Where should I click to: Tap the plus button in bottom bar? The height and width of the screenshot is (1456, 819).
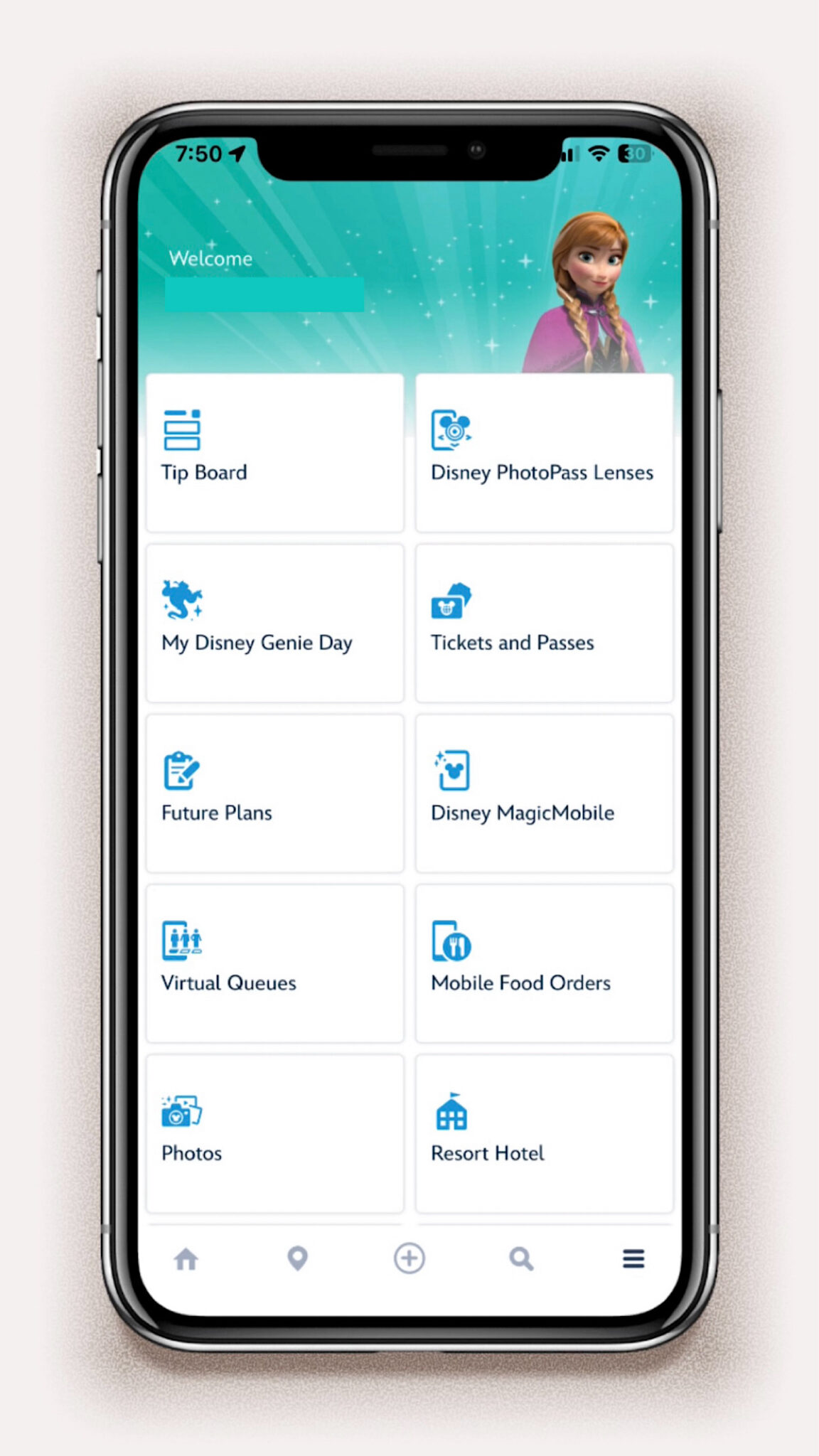(x=409, y=1259)
